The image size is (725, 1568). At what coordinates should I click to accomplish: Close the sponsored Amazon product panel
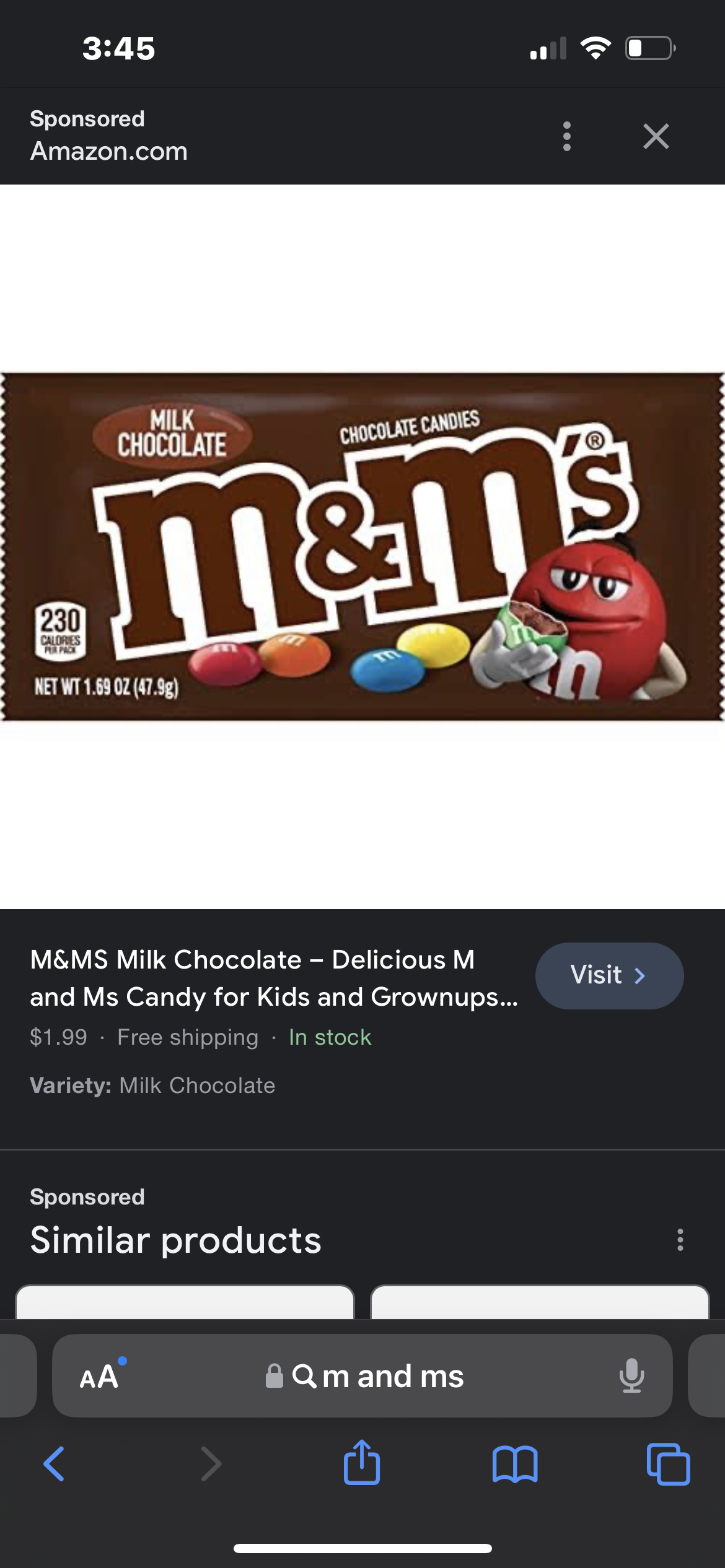coord(656,136)
